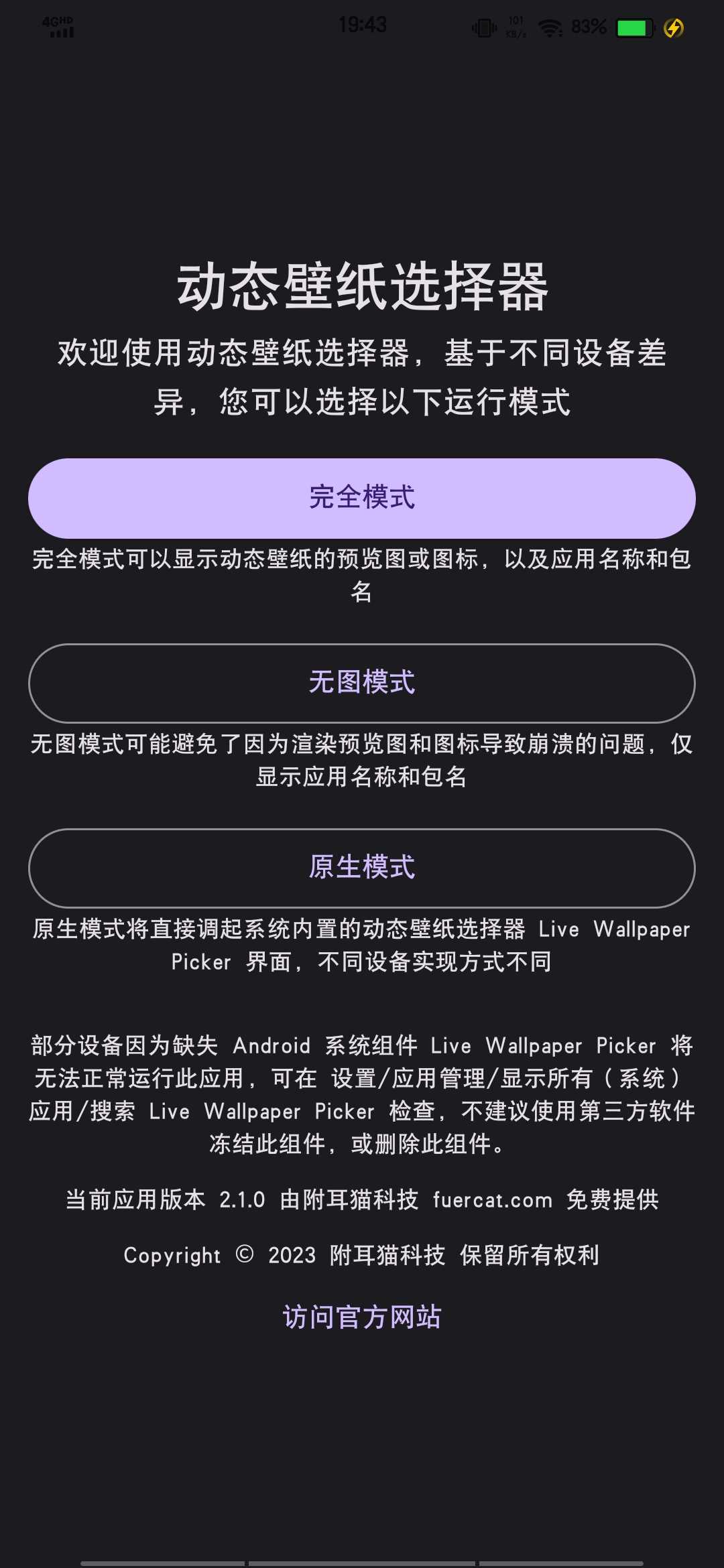The width and height of the screenshot is (724, 1568).
Task: Open the 访问官方网站 link
Action: [362, 1317]
